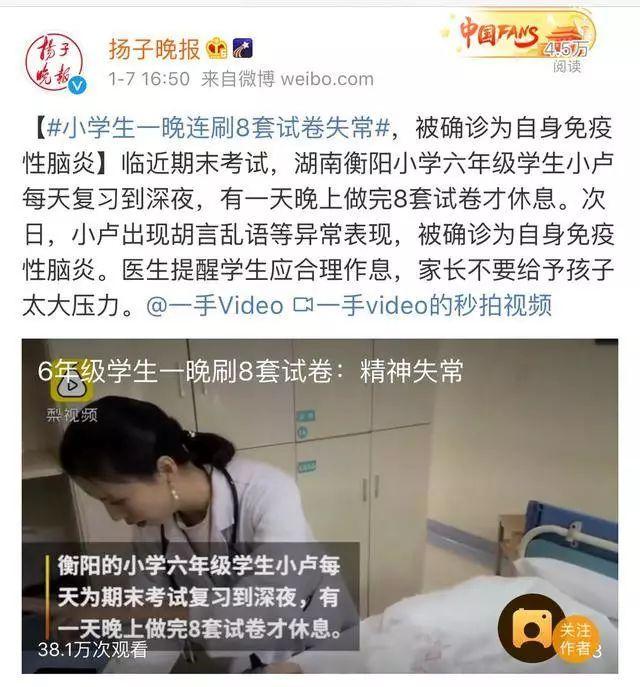Open hashtag #小学生一晚连刷8套试卷失常#
This screenshot has width=640, height=687.
(x=212, y=128)
